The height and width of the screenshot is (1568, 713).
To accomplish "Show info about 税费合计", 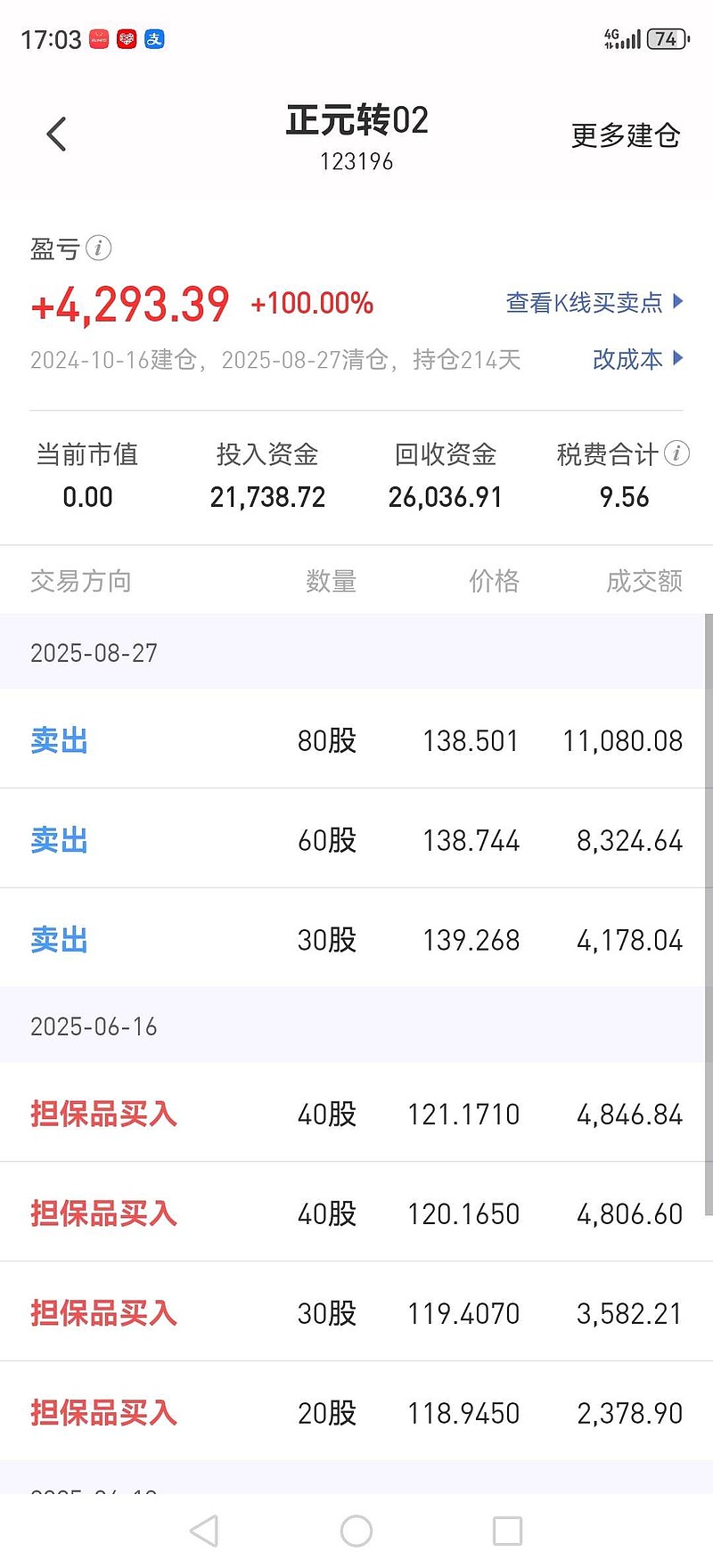I will (x=676, y=453).
